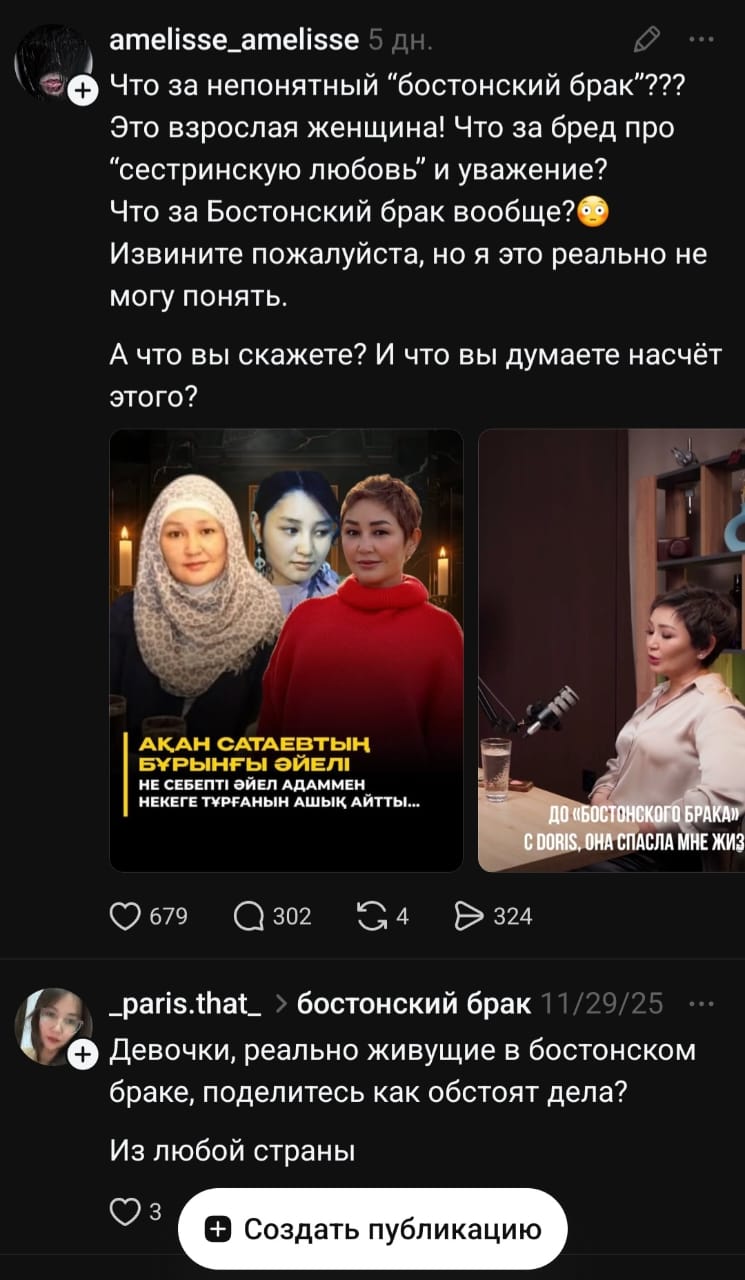
Task: Like amelisse_amelisse's post with 679 likes
Action: [x=125, y=915]
